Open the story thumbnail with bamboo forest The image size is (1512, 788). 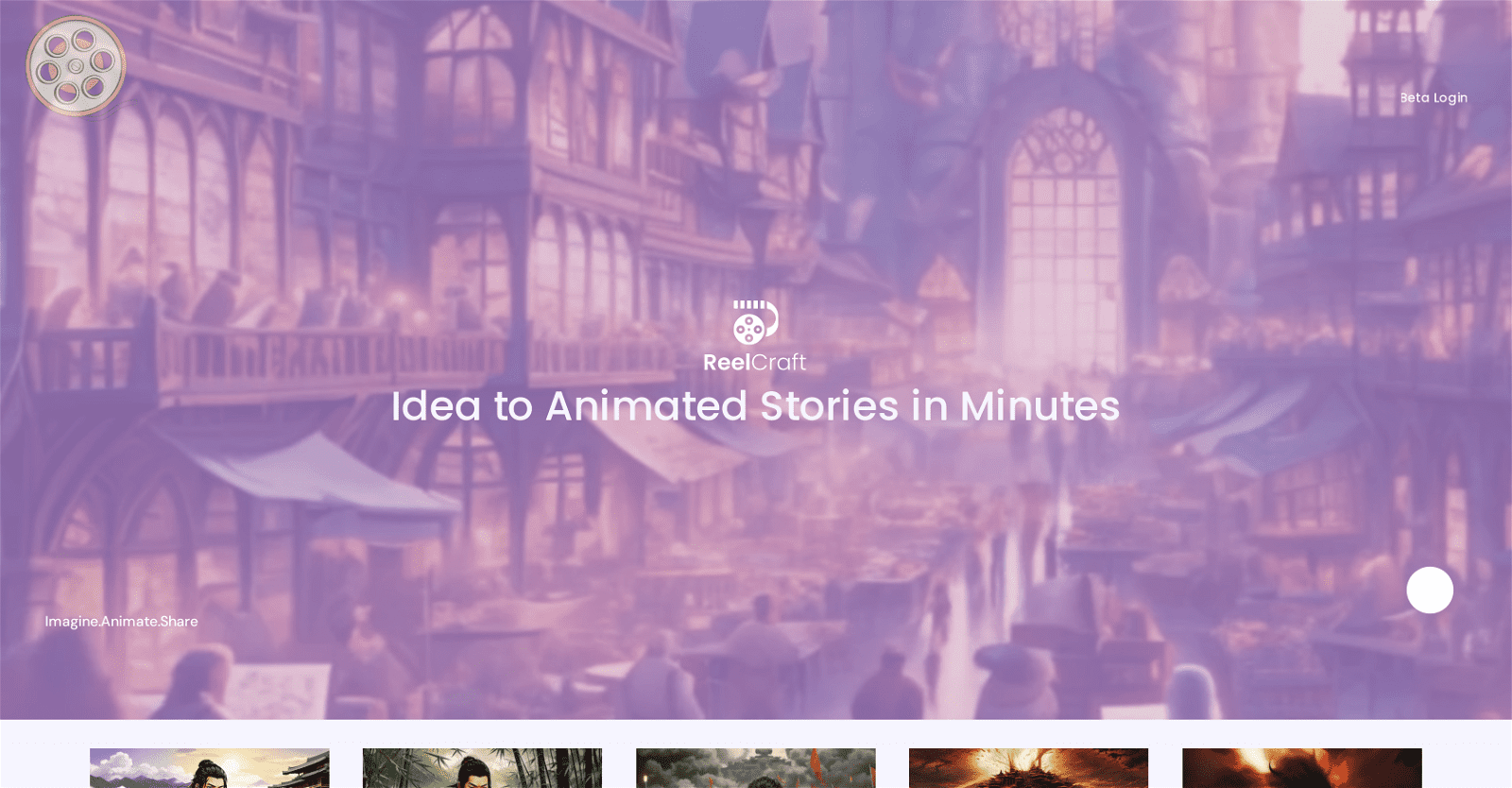[x=482, y=768]
